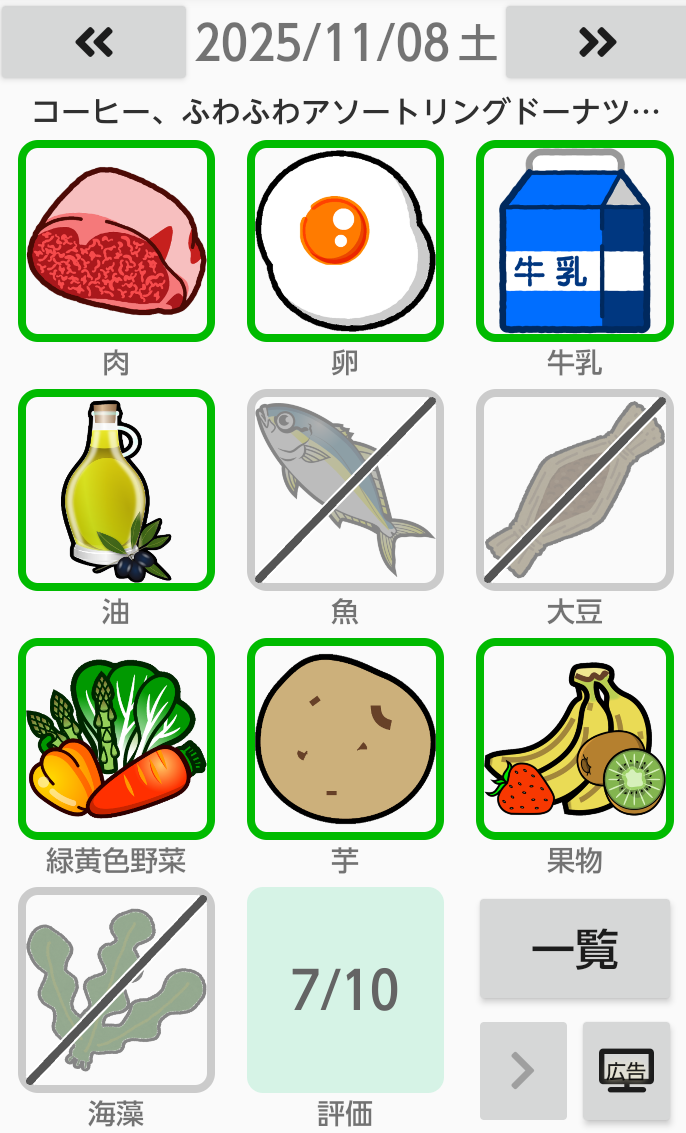Mark 魚 (fish) as eaten
The width and height of the screenshot is (686, 1133).
pos(345,489)
